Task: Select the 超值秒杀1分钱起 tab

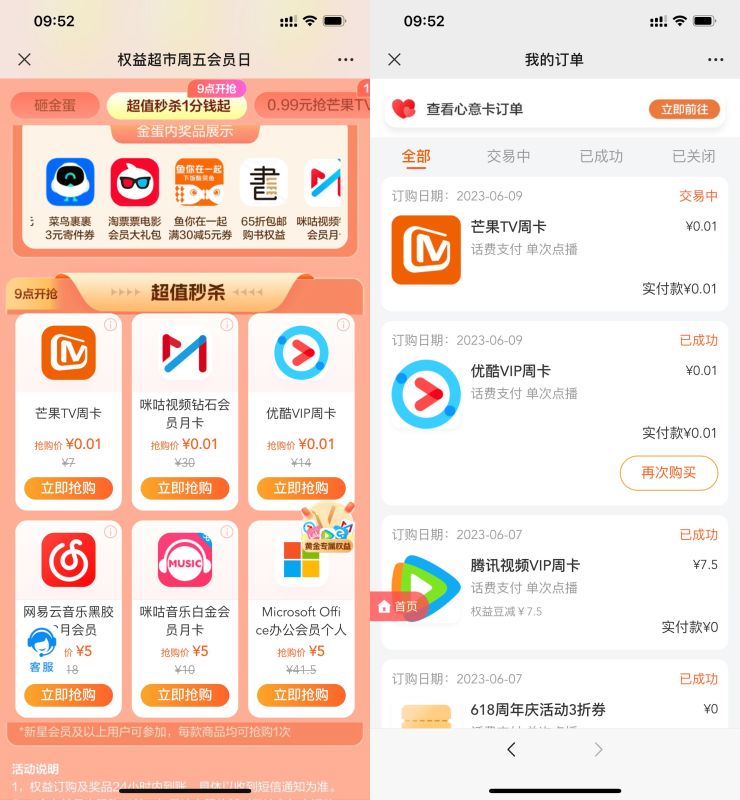Action: coord(177,105)
